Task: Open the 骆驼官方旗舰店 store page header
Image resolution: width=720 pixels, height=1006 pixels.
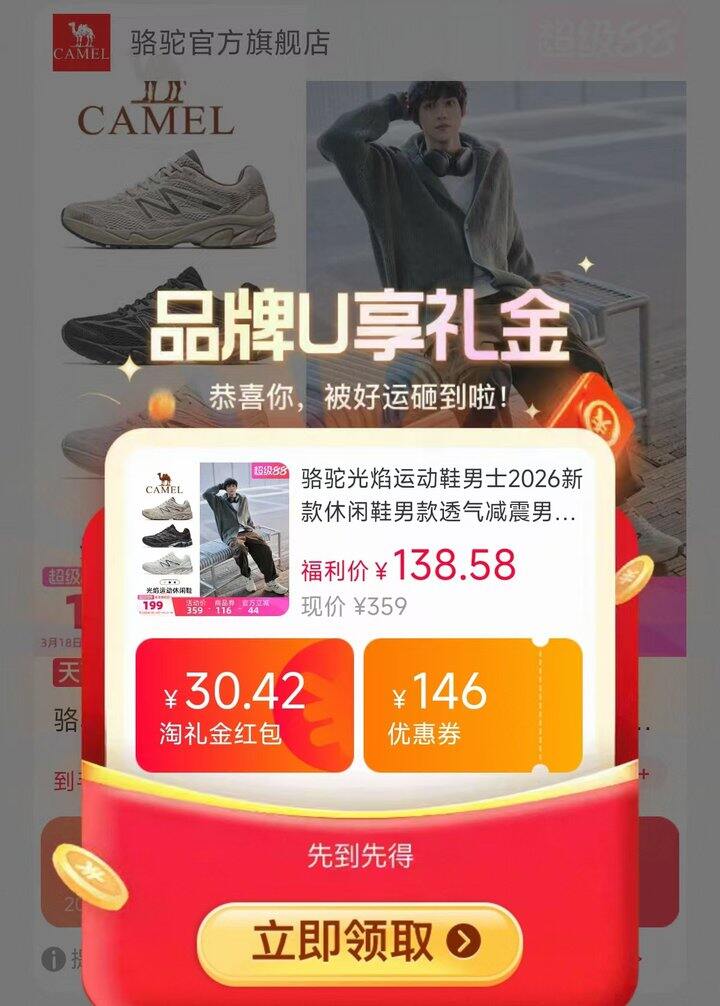Action: pos(230,38)
